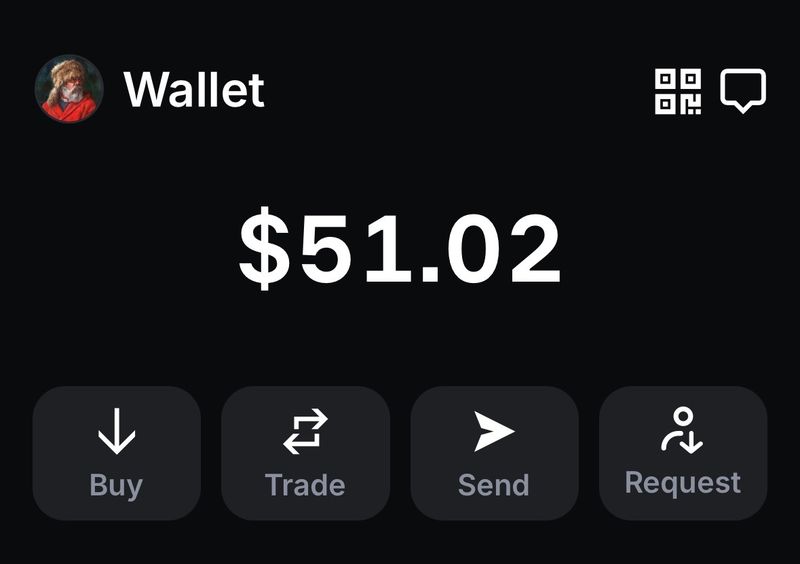Open the messages chat bubble
This screenshot has width=800, height=564.
tap(743, 91)
